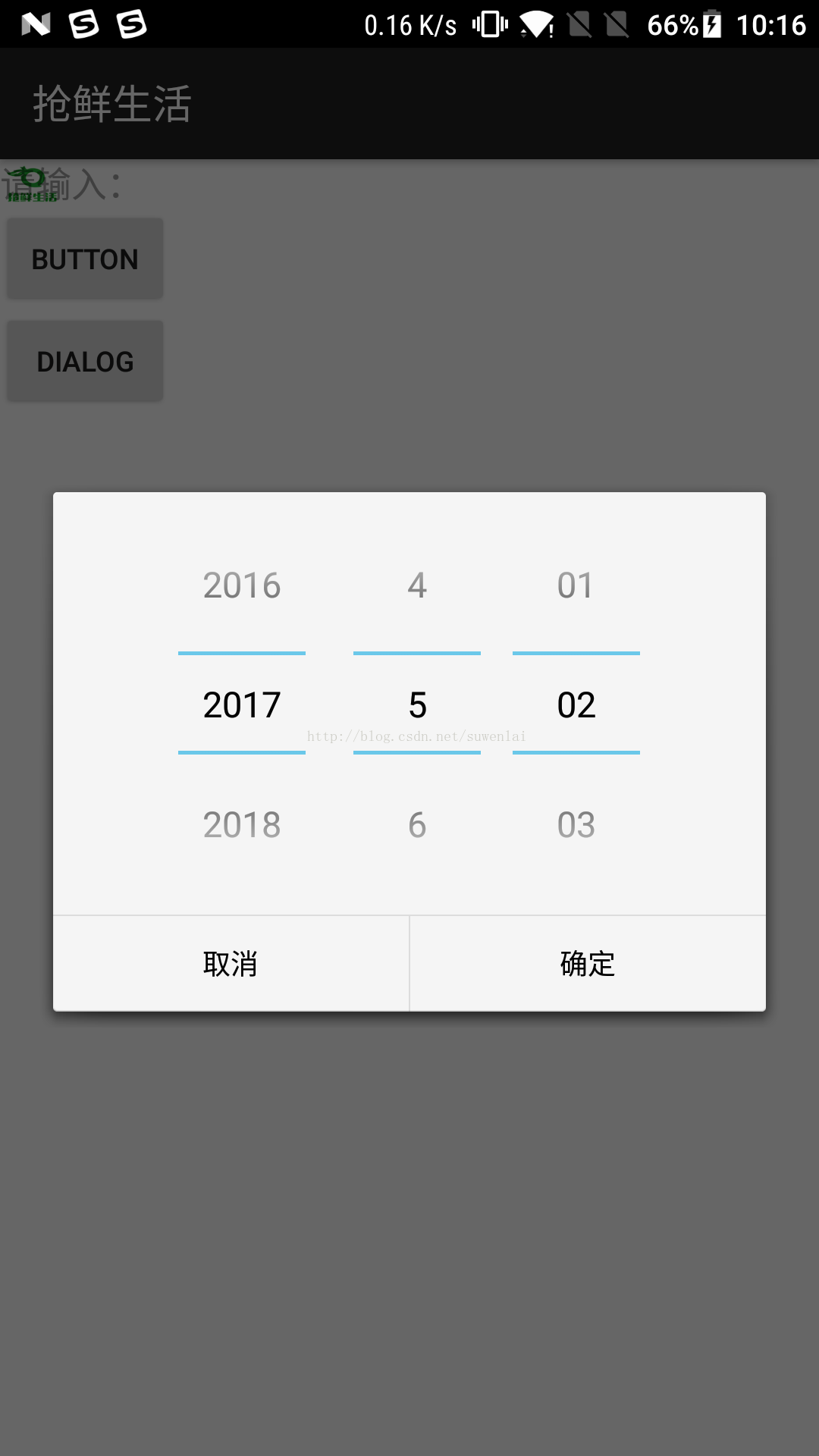
Task: Select year 2018 in the picker
Action: pyautogui.click(x=242, y=825)
